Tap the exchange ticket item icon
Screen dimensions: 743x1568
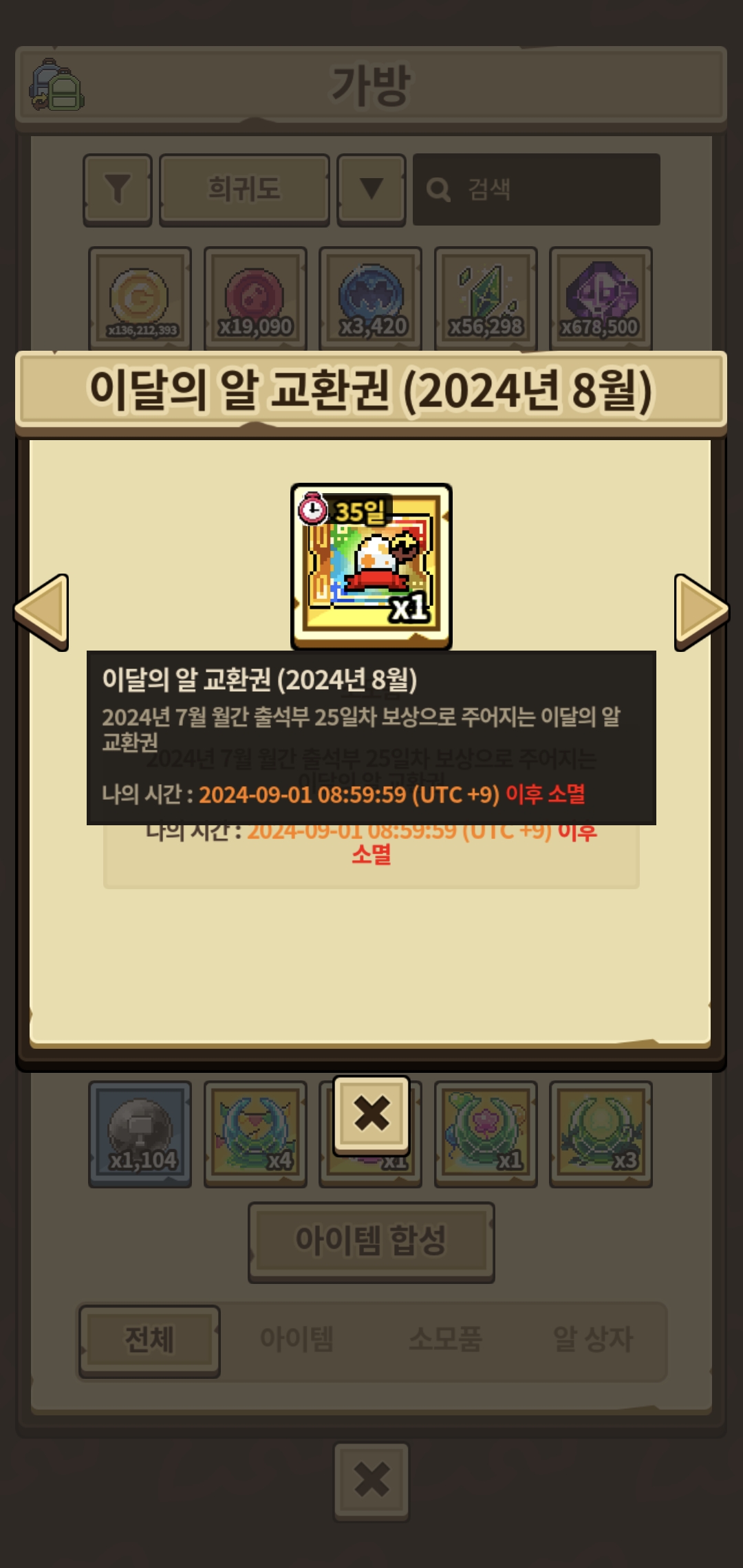pyautogui.click(x=371, y=565)
